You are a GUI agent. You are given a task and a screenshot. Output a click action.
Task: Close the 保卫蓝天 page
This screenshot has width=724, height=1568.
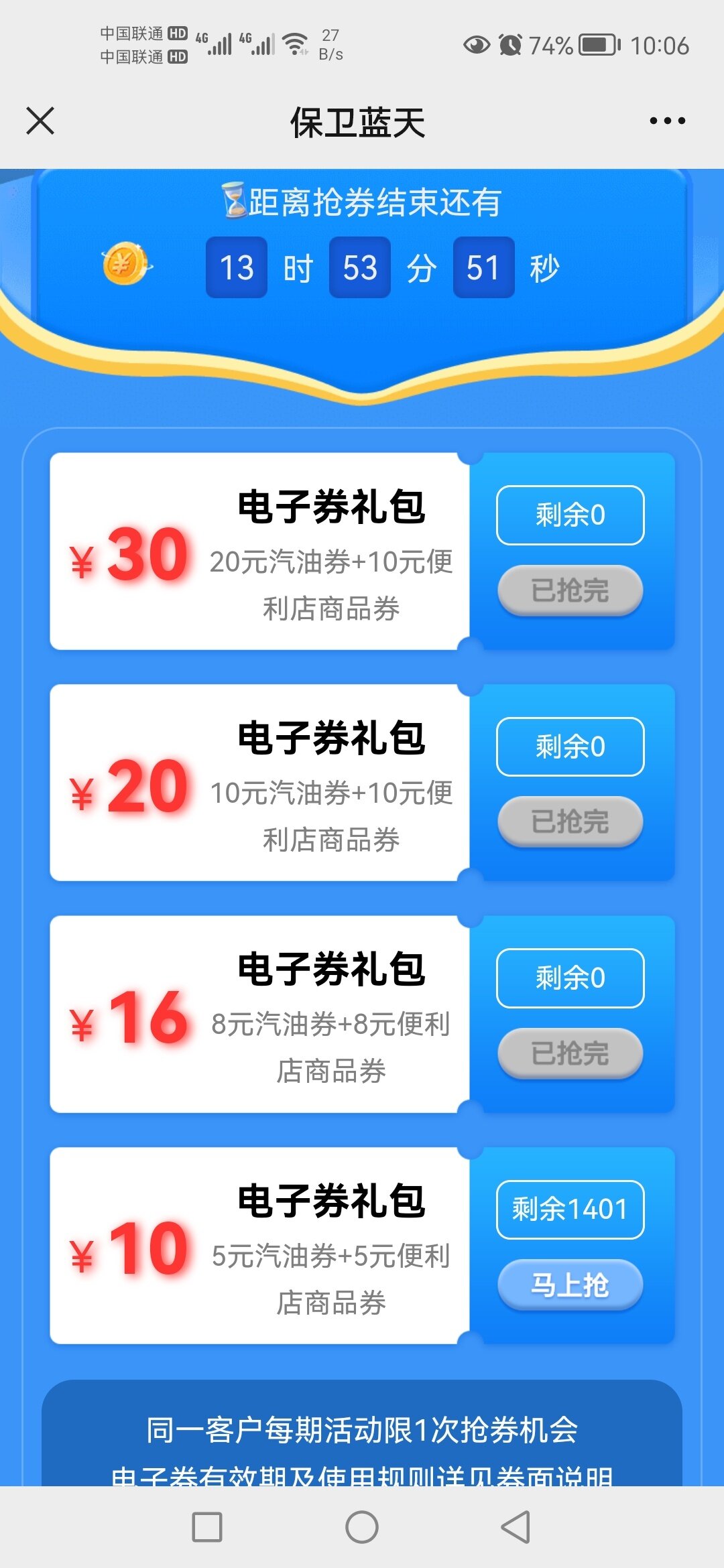coord(40,121)
